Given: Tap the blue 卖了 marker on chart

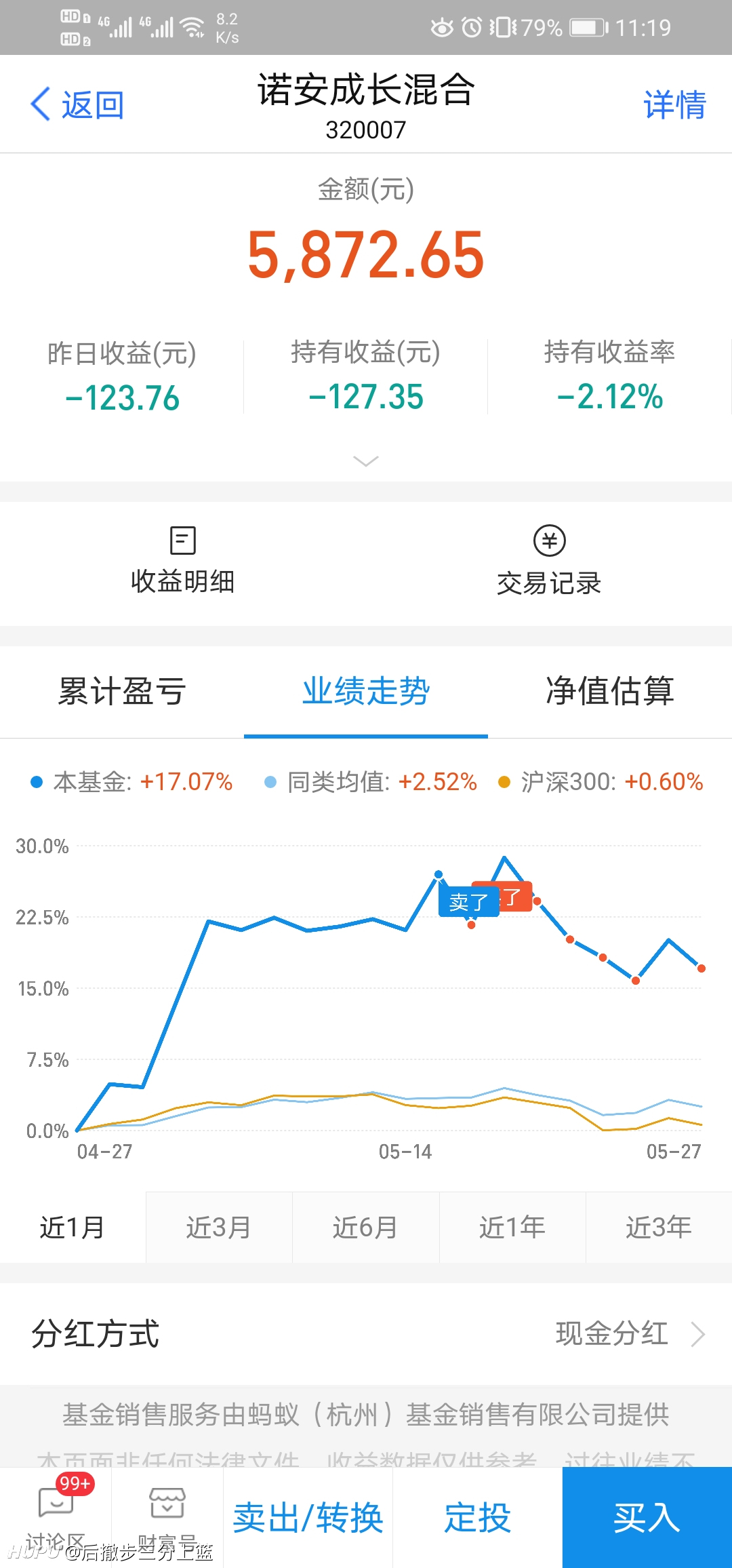Looking at the screenshot, I should click(468, 902).
